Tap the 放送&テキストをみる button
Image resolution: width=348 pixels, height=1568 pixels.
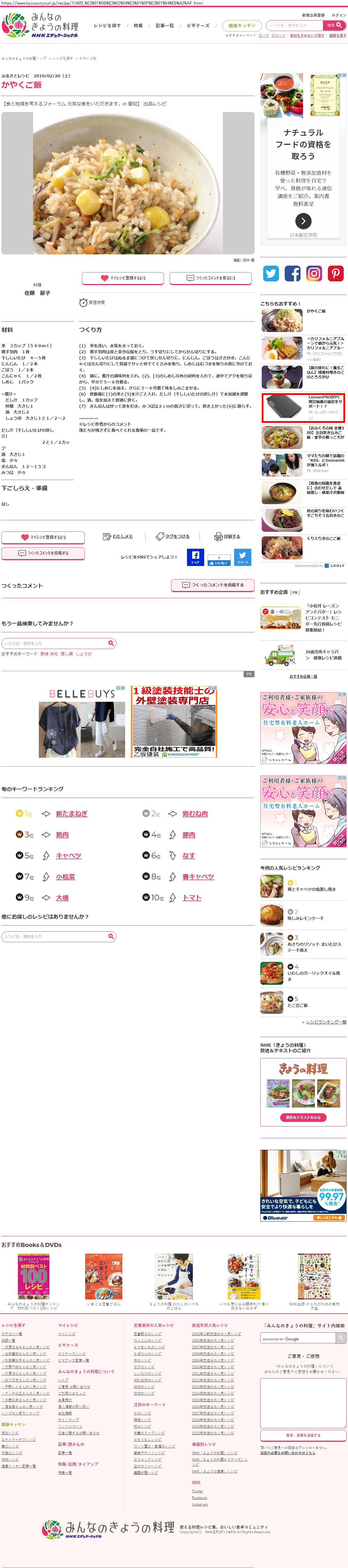pyautogui.click(x=303, y=1118)
